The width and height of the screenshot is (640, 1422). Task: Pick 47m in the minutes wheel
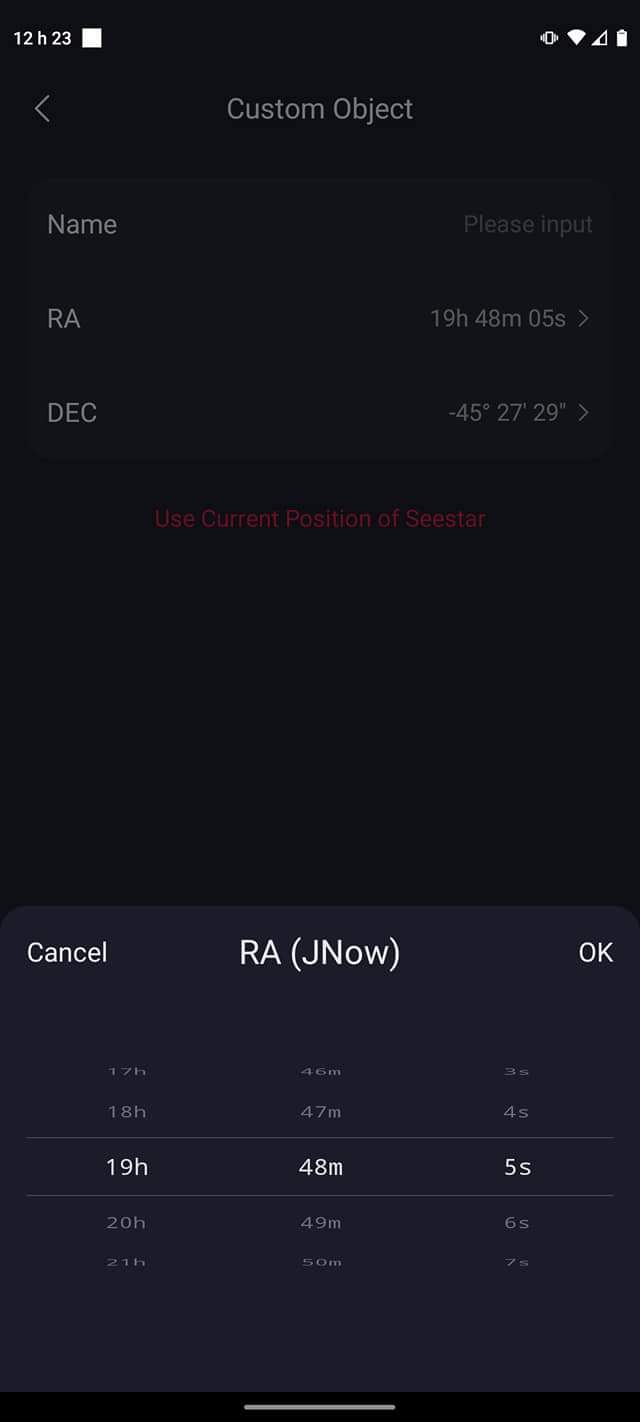coord(321,1112)
